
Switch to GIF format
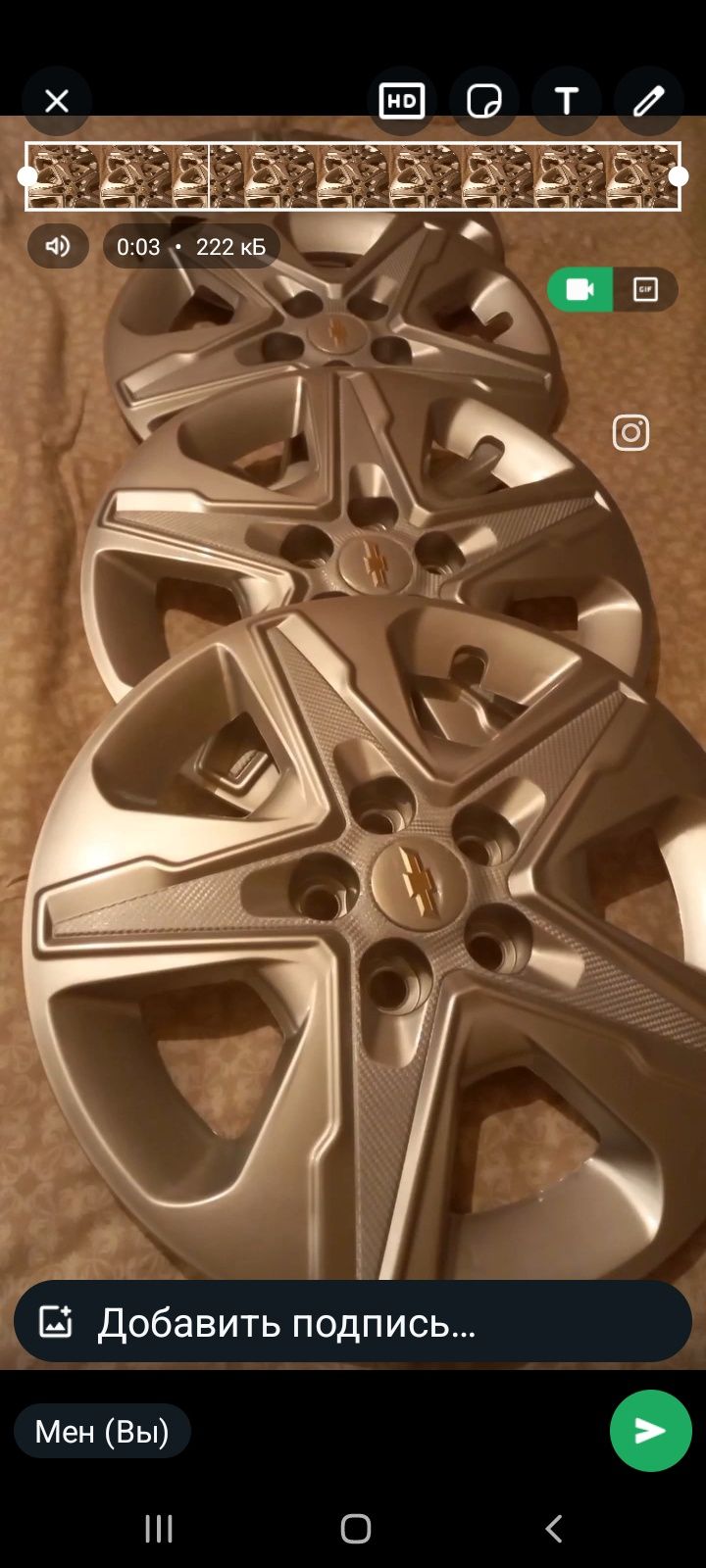[x=645, y=289]
